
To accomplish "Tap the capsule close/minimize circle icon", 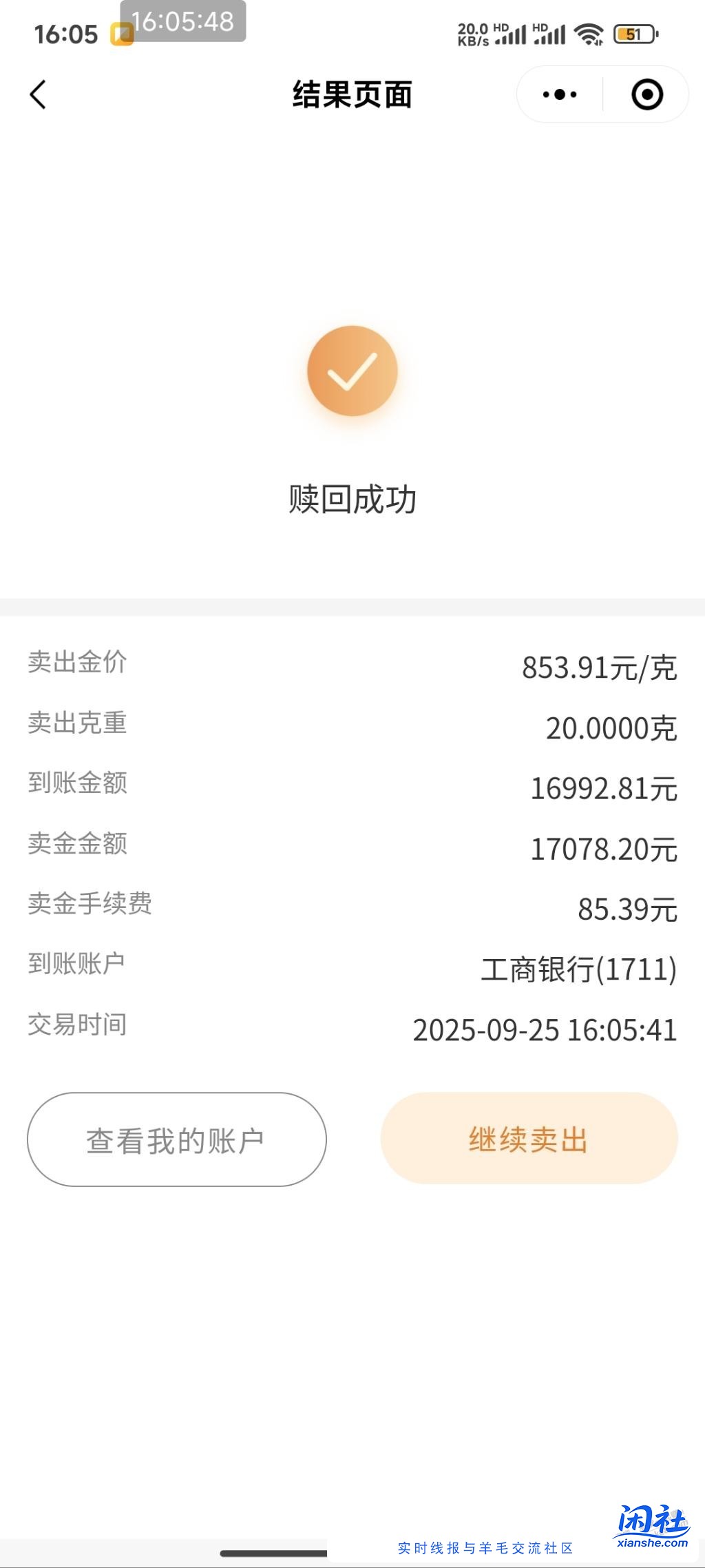I will pos(646,95).
